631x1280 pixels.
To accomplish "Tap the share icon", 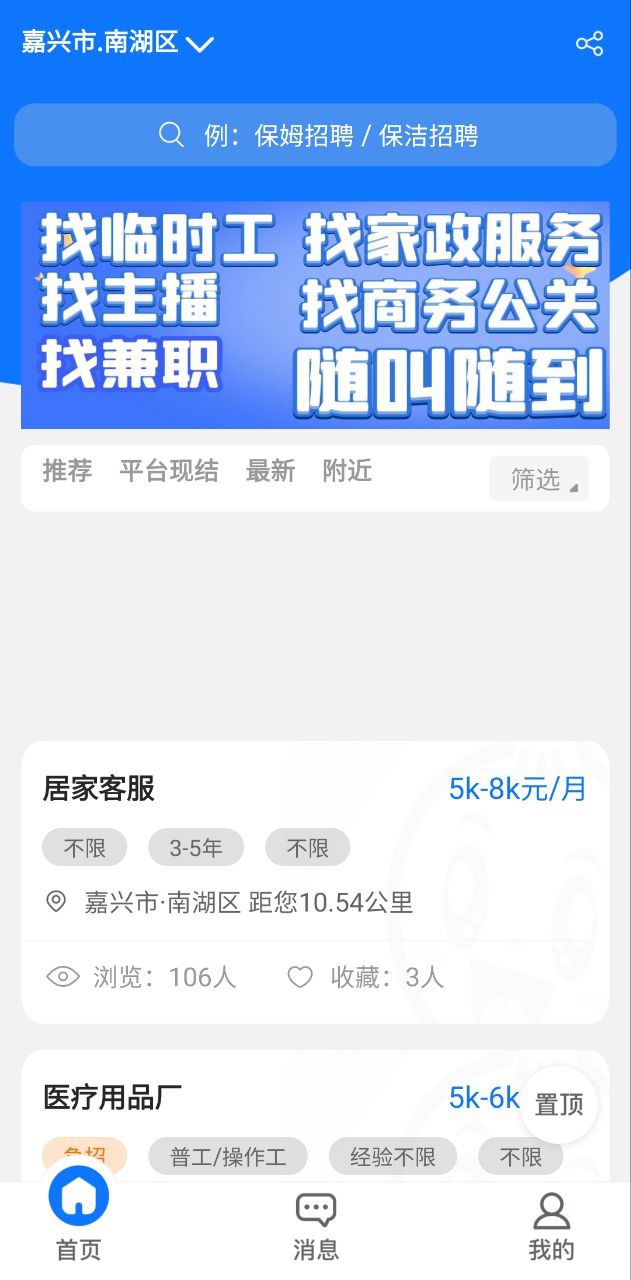I will [x=589, y=44].
